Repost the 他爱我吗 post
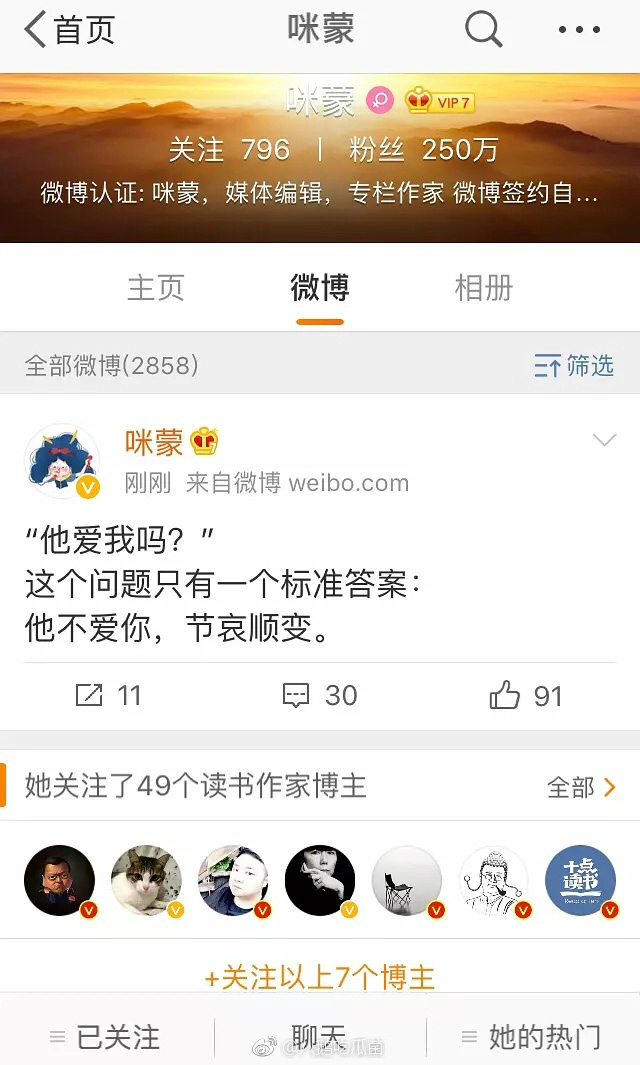The width and height of the screenshot is (640, 1065). point(108,695)
